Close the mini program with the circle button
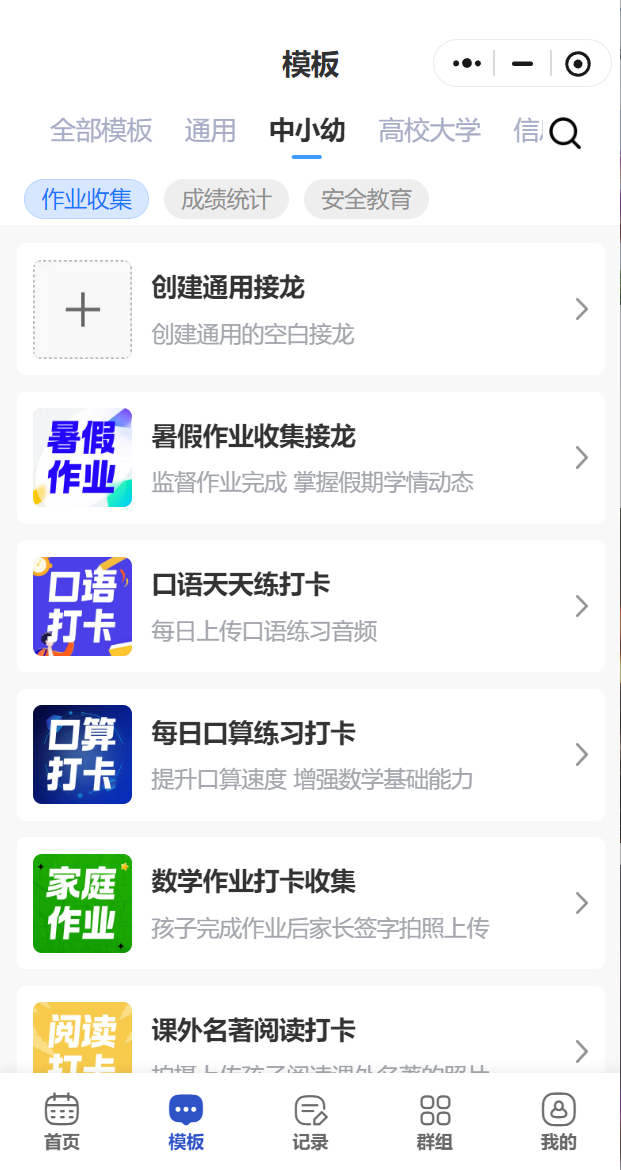This screenshot has height=1170, width=621. coord(578,64)
